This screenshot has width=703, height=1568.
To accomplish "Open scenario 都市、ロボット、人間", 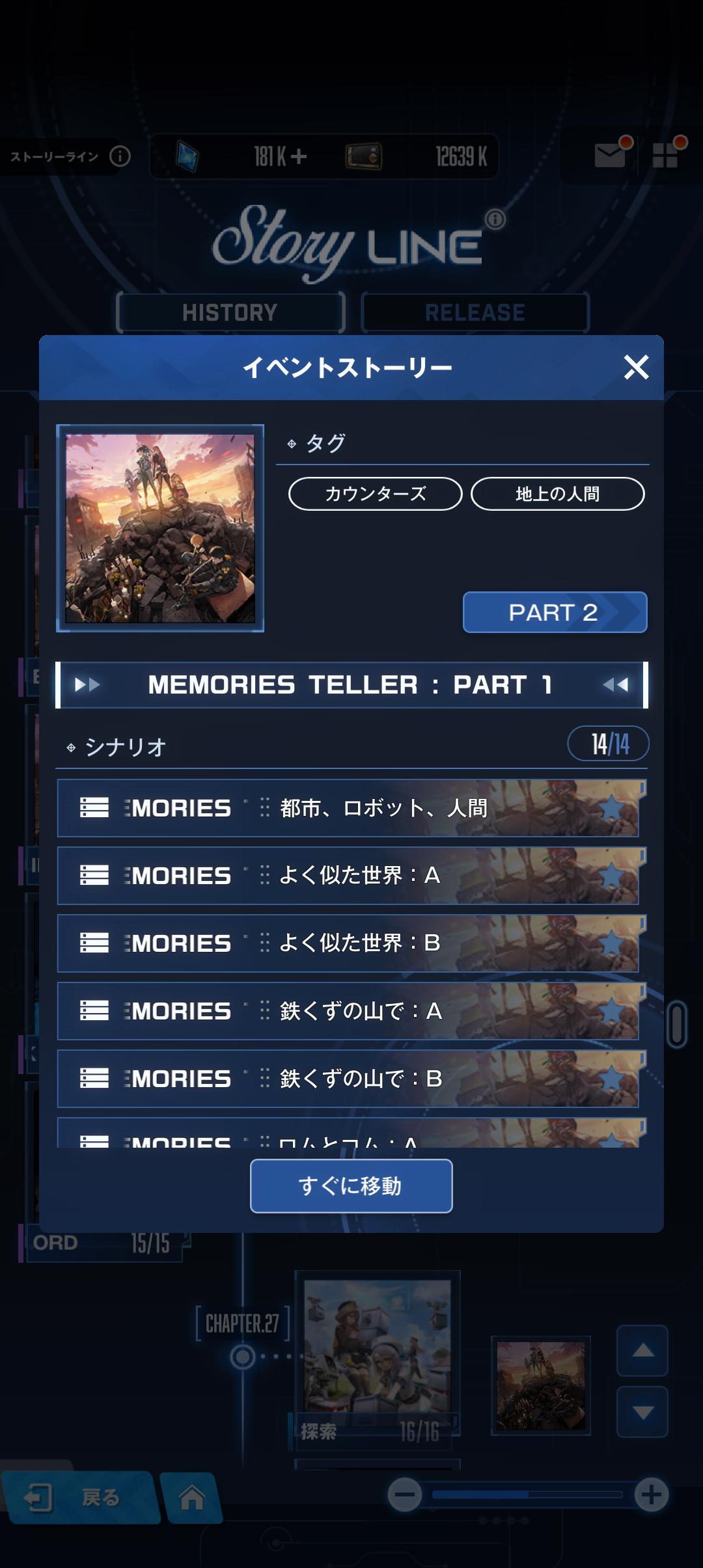I will click(x=348, y=808).
